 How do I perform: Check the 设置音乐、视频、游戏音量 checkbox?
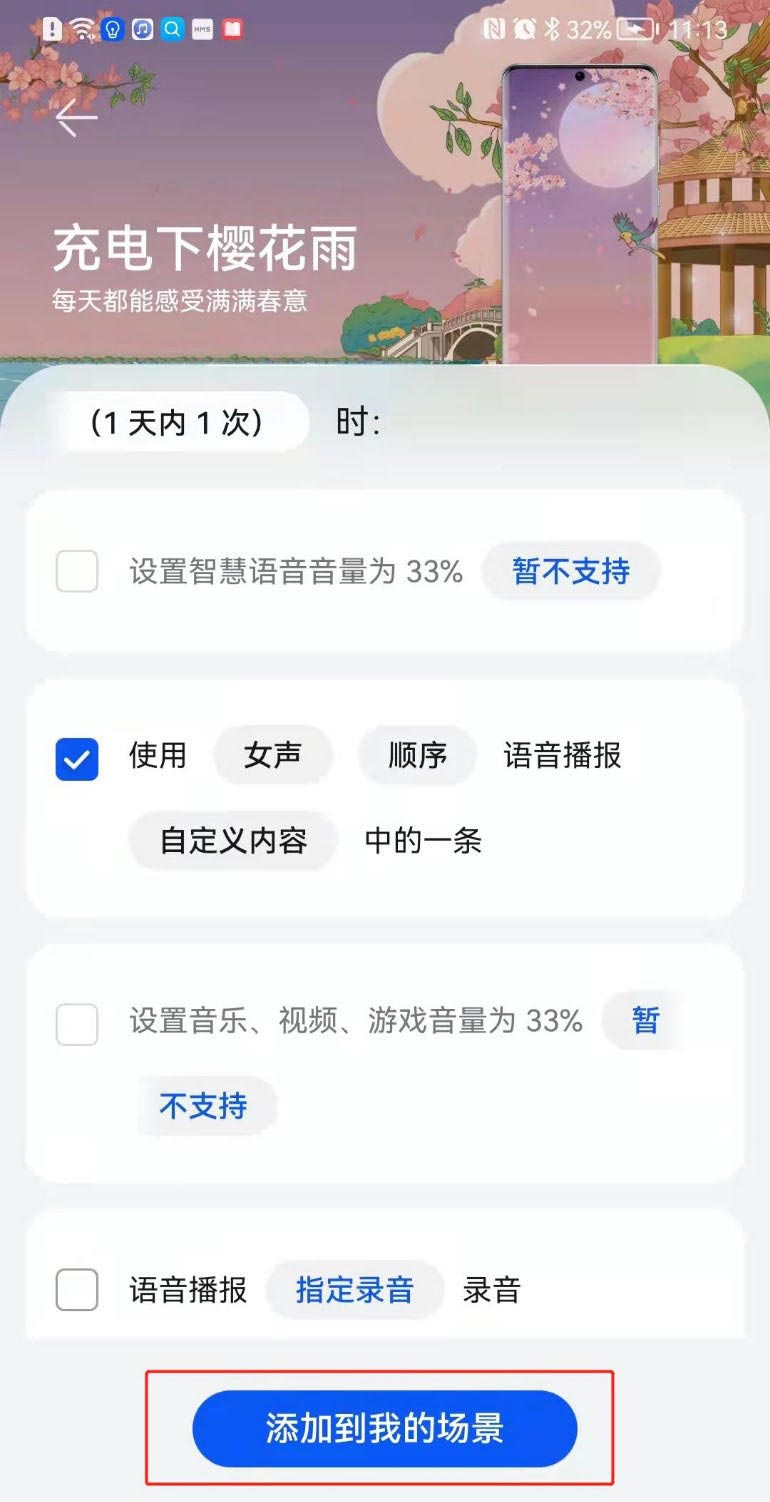click(77, 1025)
